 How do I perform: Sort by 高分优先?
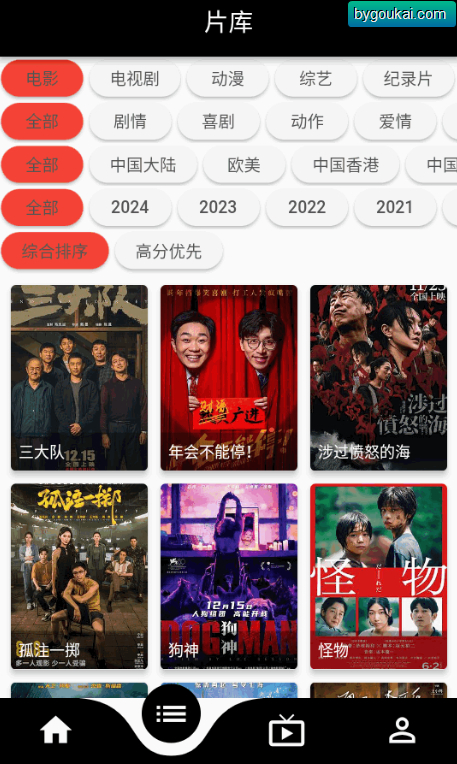click(x=169, y=251)
